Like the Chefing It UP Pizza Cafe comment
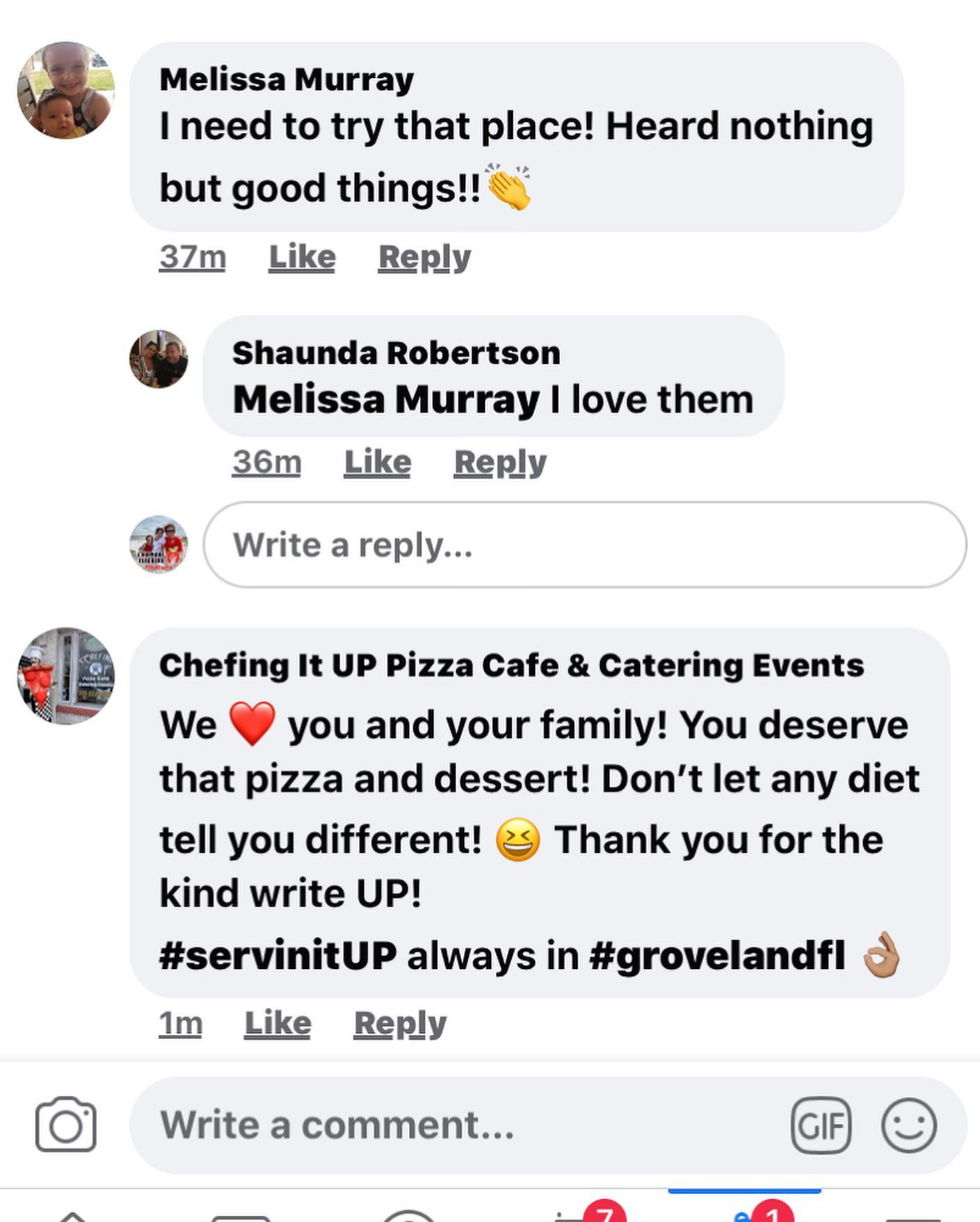Image resolution: width=980 pixels, height=1222 pixels. click(278, 1023)
